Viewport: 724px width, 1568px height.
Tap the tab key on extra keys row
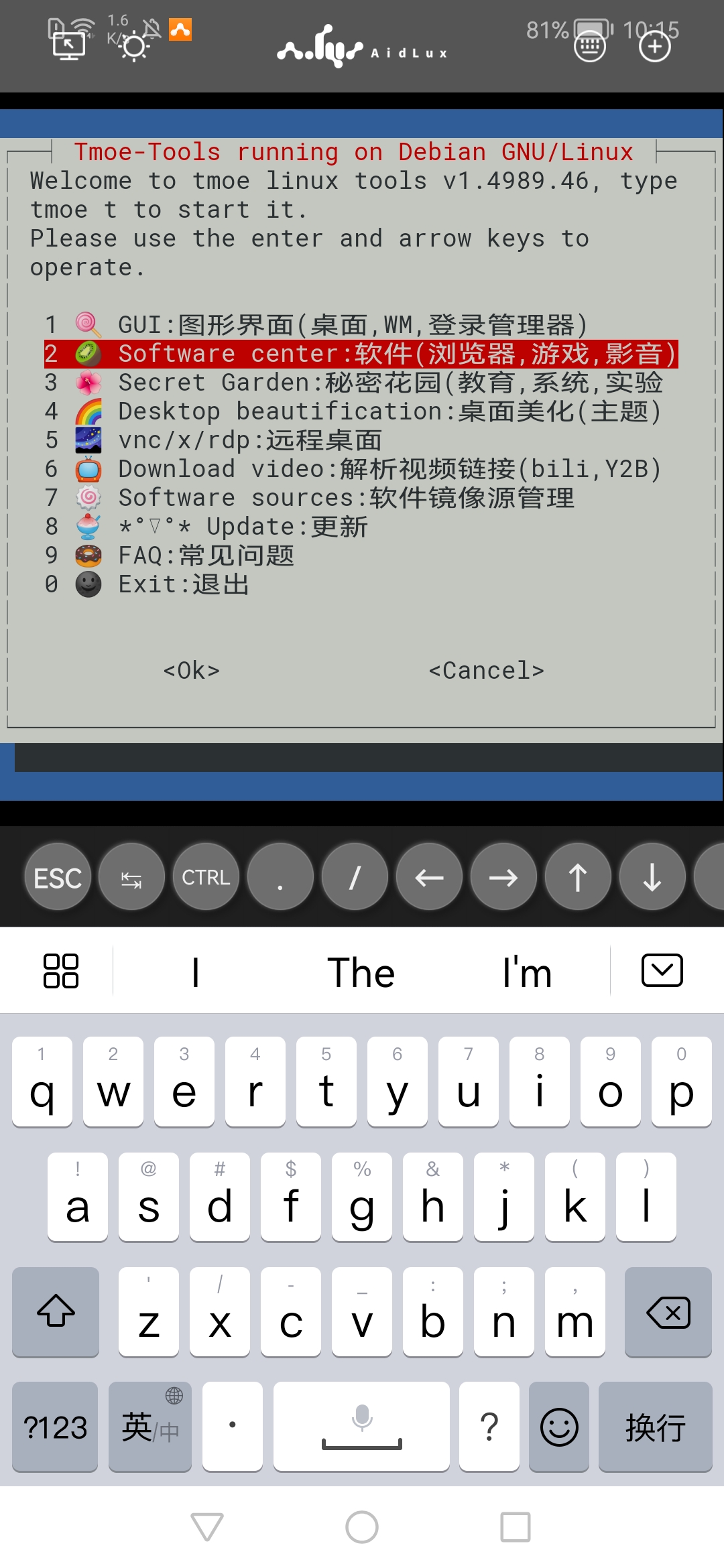[x=131, y=877]
